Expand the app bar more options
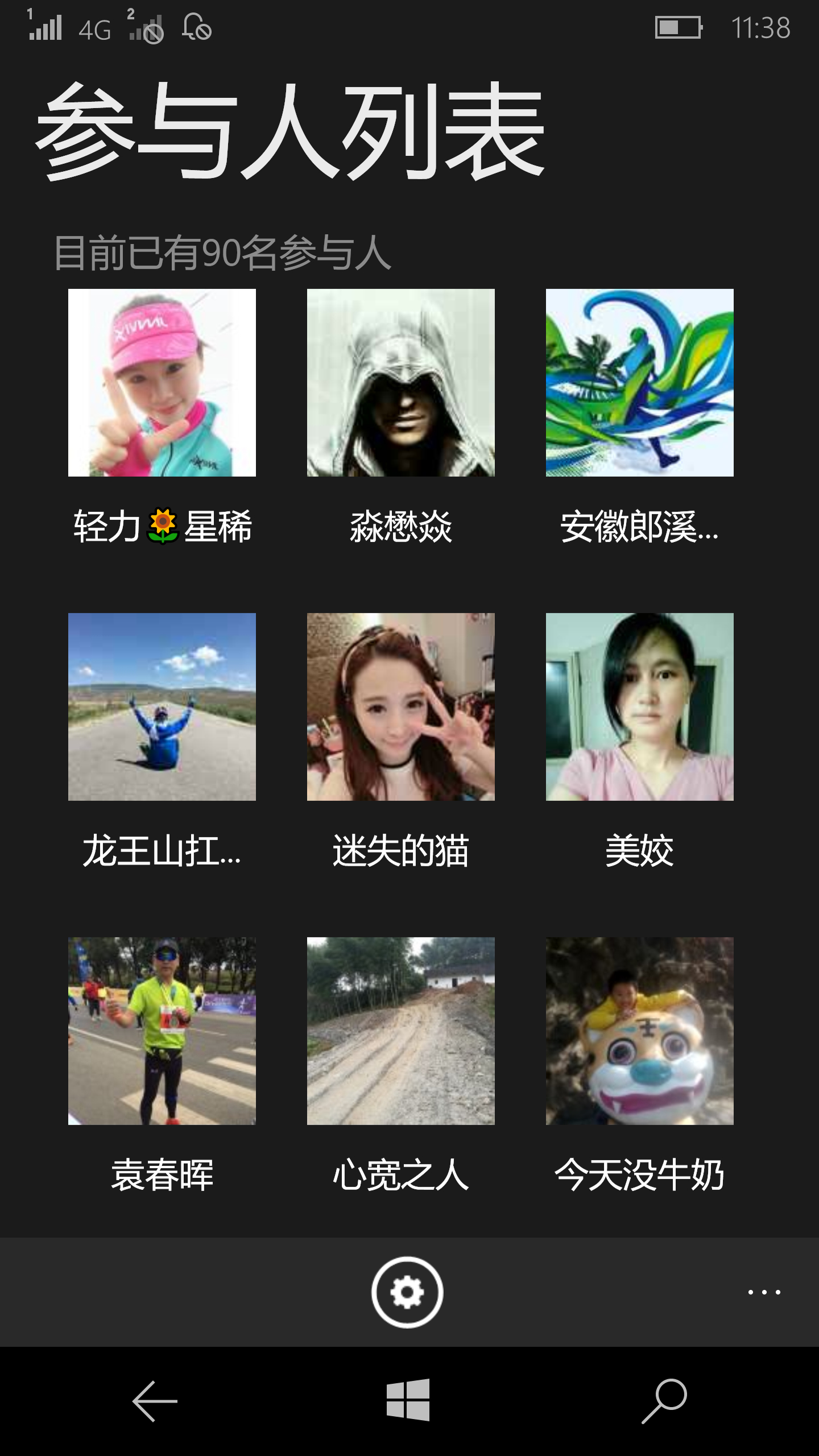The image size is (819, 1456). click(x=764, y=1292)
